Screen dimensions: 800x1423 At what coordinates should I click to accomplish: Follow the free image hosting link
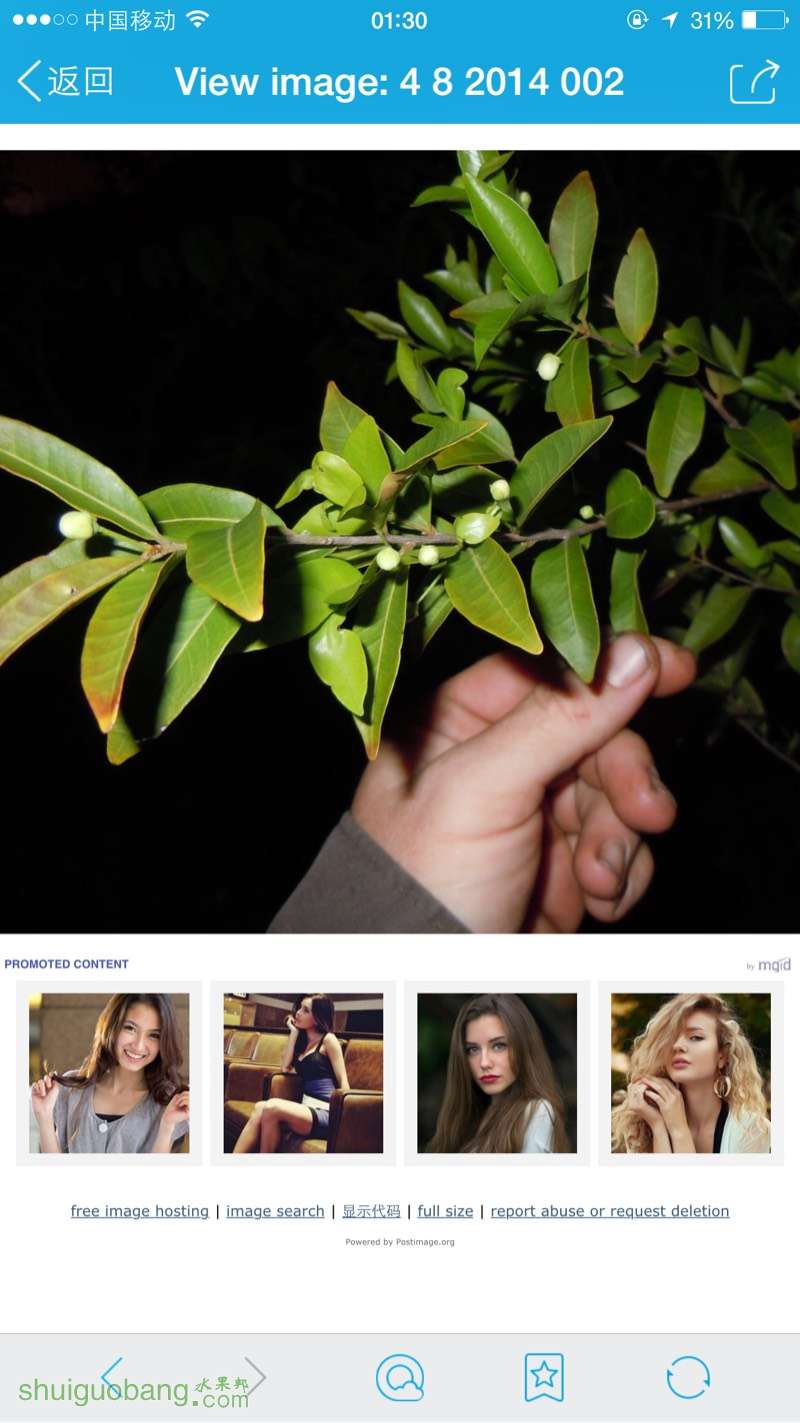pyautogui.click(x=139, y=1211)
